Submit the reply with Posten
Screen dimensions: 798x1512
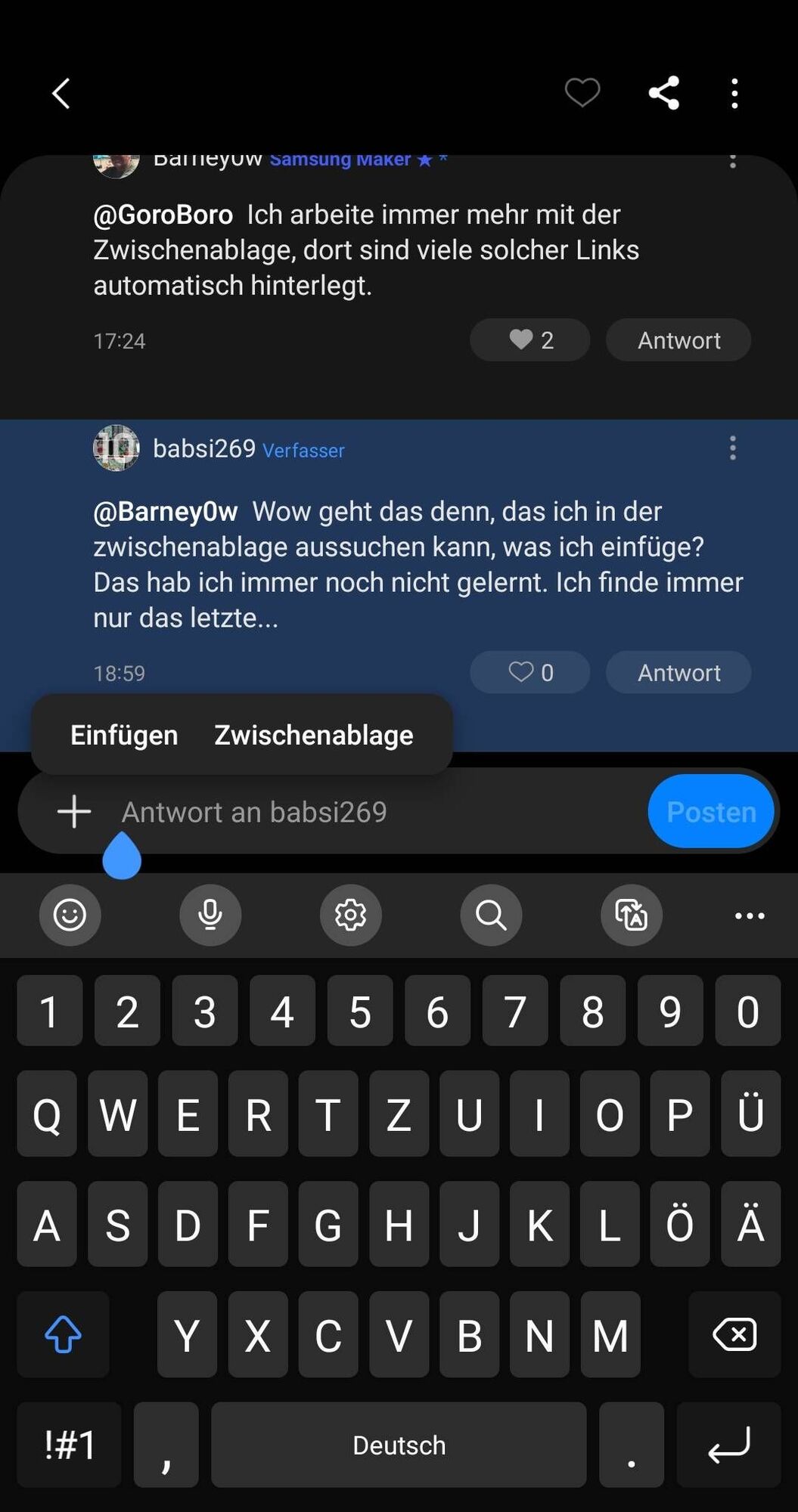click(710, 812)
